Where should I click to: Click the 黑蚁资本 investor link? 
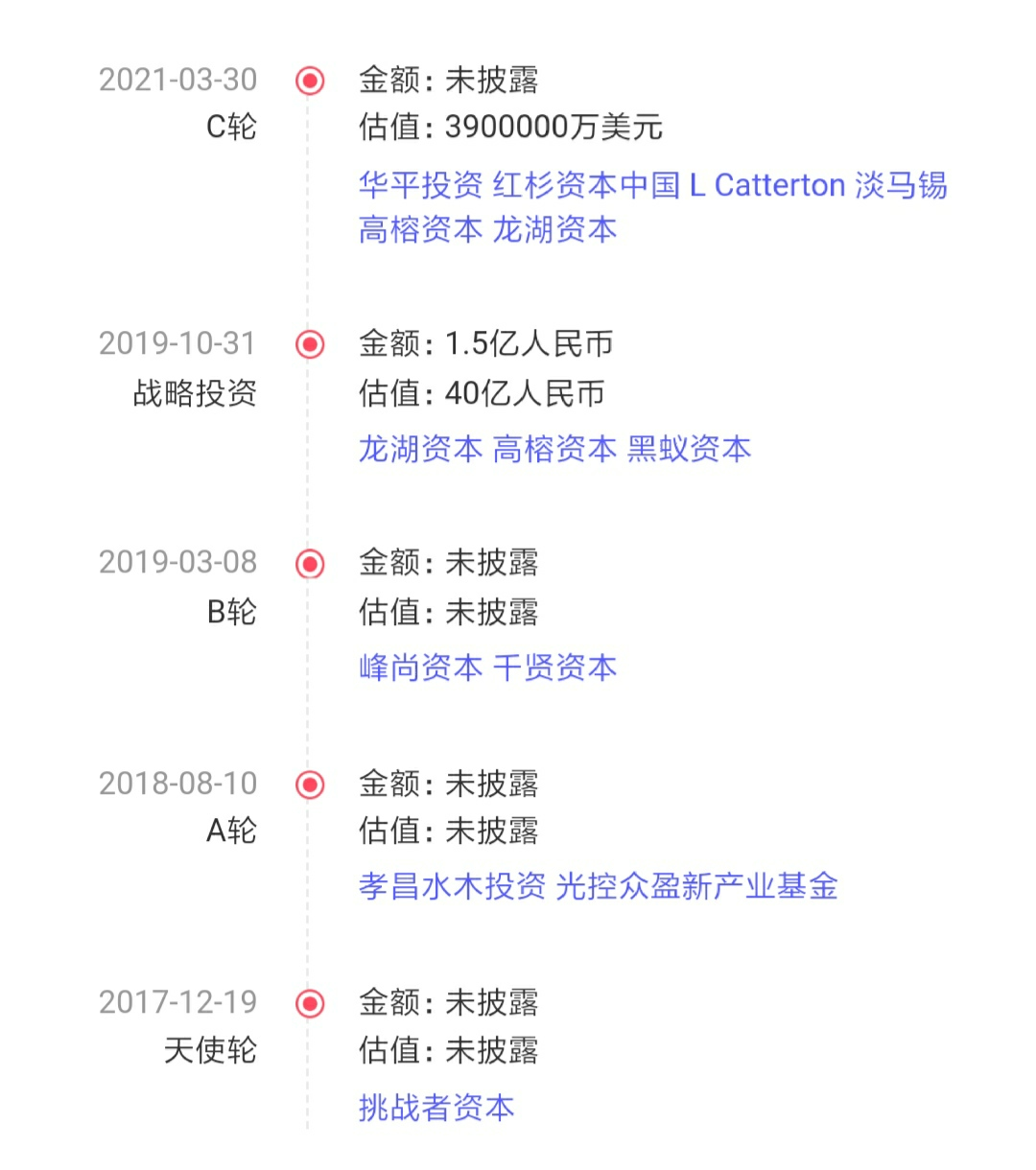point(689,448)
